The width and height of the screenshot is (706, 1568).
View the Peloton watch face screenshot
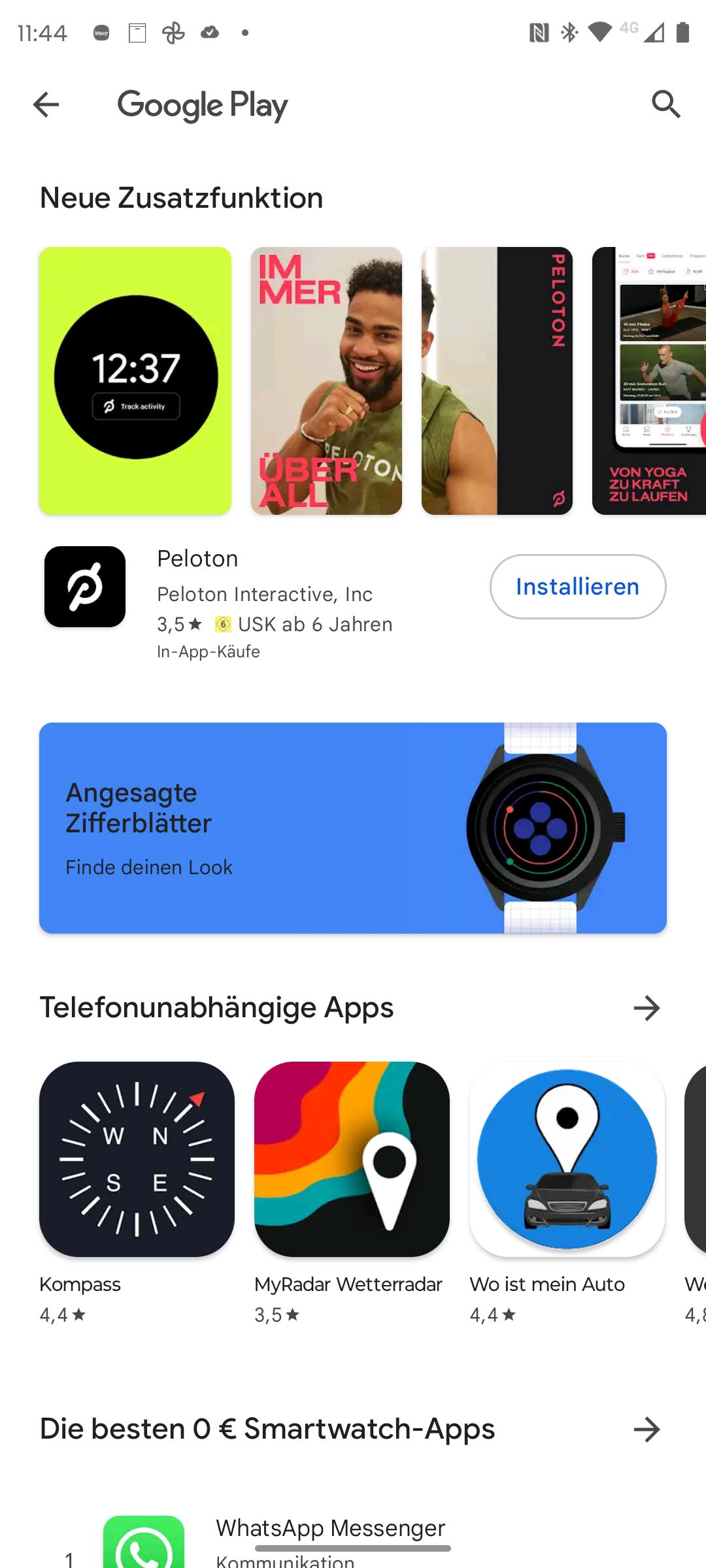pos(135,380)
